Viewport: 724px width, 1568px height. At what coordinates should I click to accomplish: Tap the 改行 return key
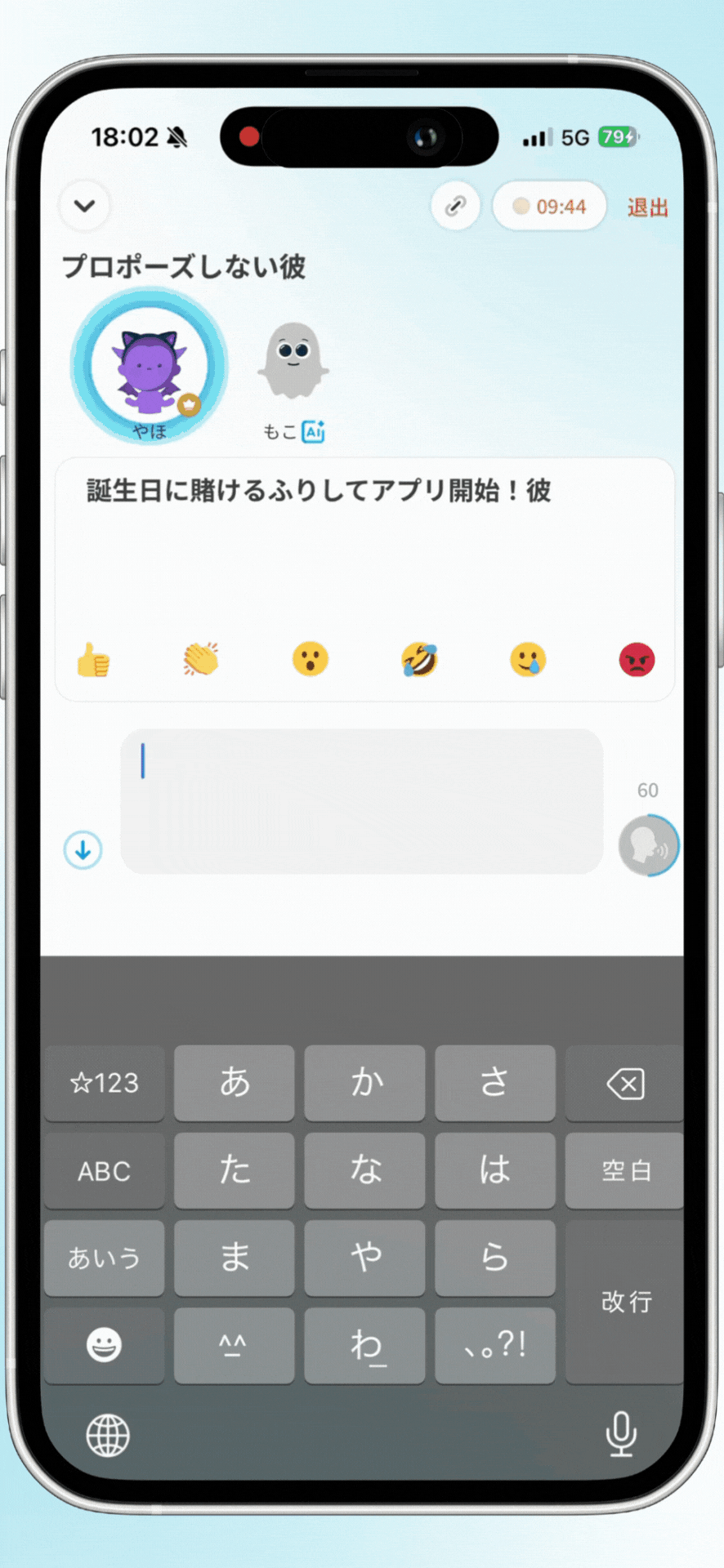pyautogui.click(x=625, y=1301)
